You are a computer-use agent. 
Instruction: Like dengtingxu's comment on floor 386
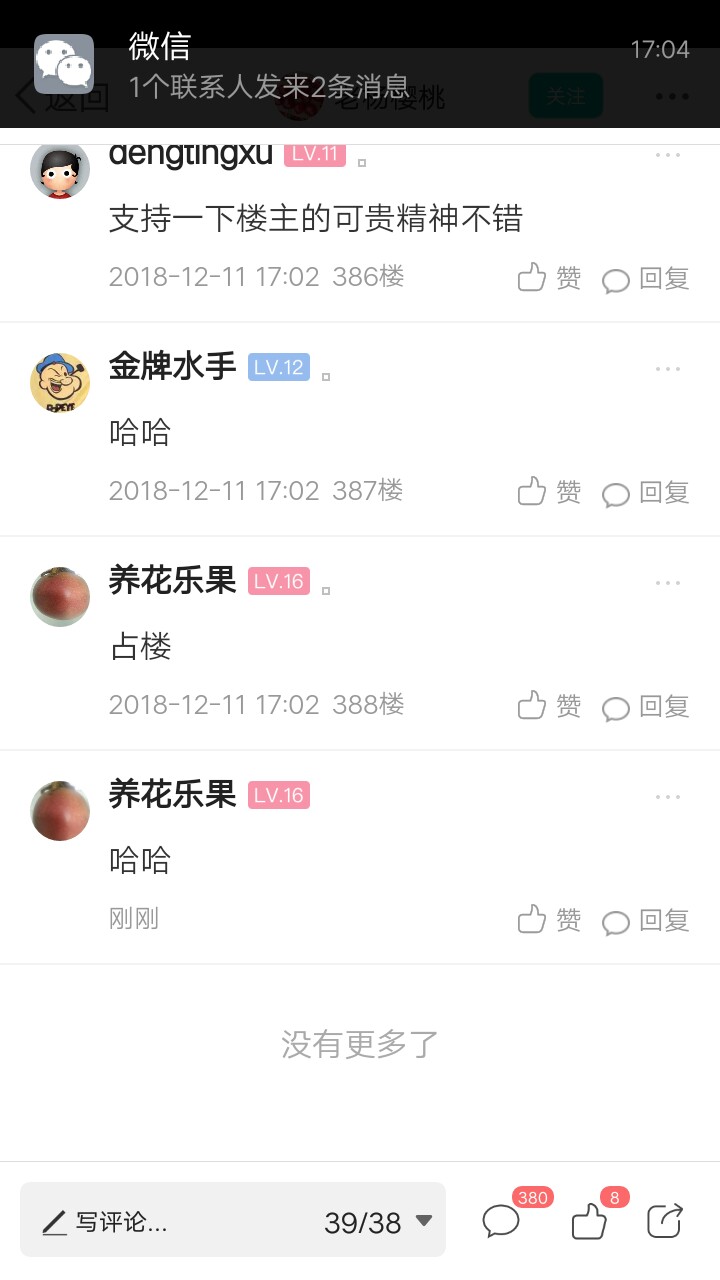[549, 278]
